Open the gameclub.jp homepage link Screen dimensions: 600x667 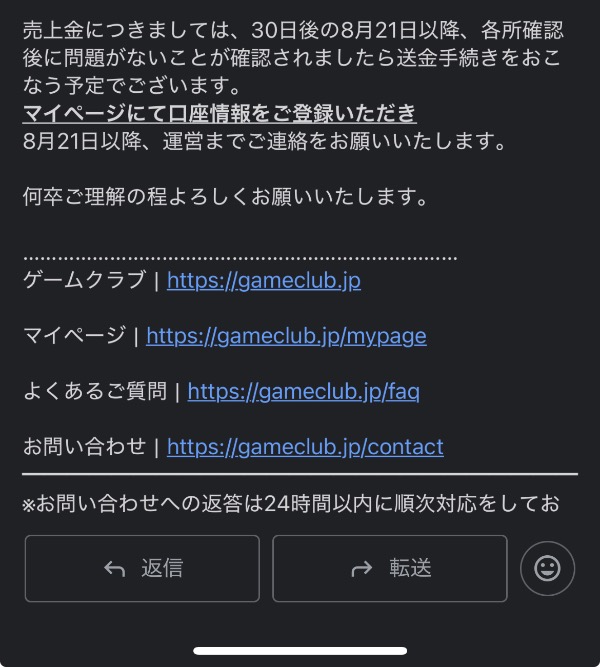[x=263, y=280]
